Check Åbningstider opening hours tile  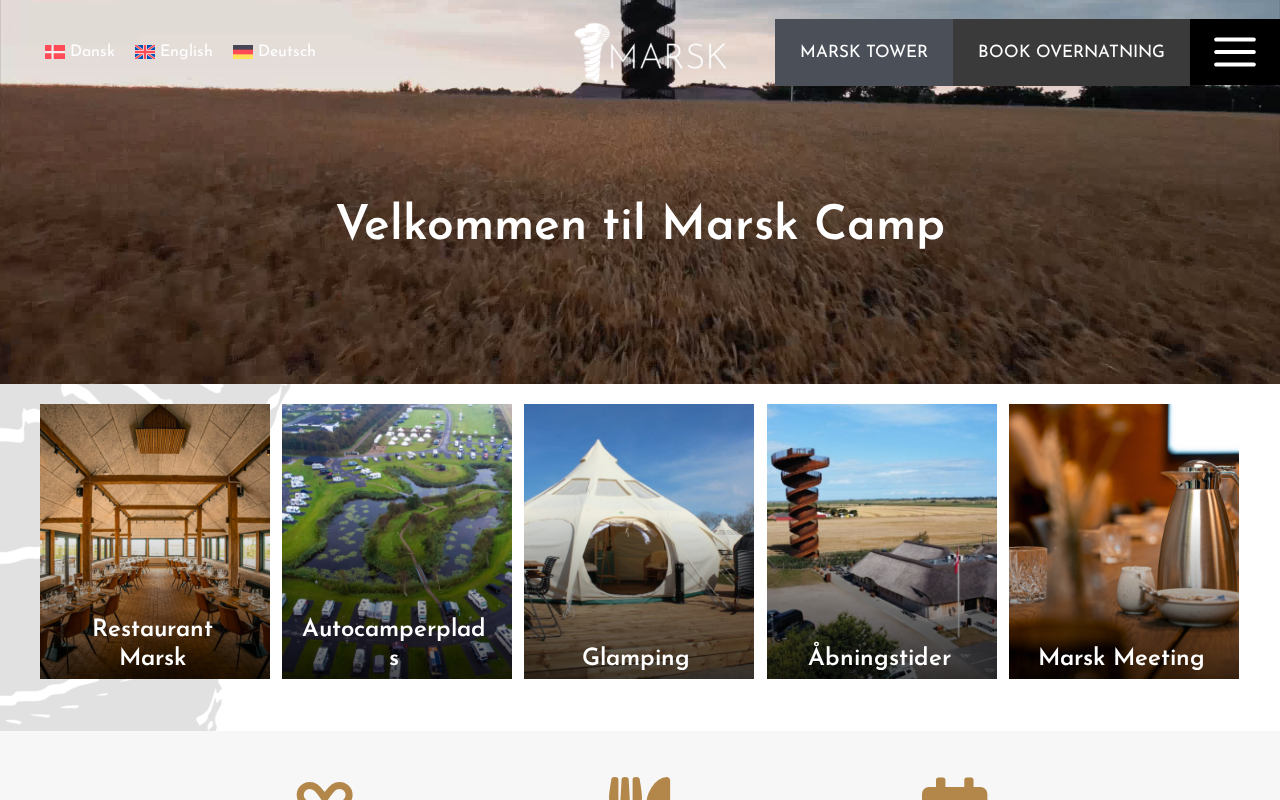882,541
